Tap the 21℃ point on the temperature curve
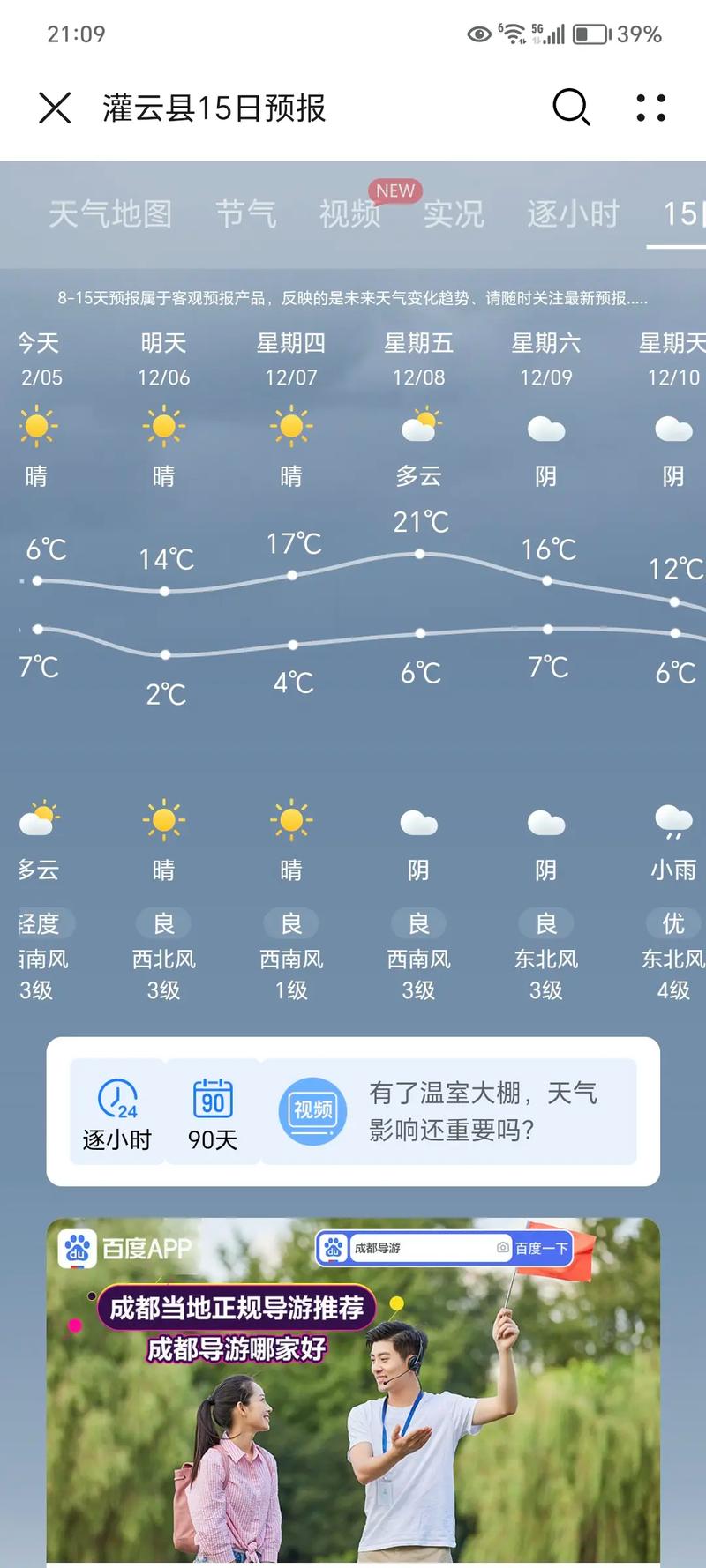Screen dimensions: 706x1568 pos(417,554)
